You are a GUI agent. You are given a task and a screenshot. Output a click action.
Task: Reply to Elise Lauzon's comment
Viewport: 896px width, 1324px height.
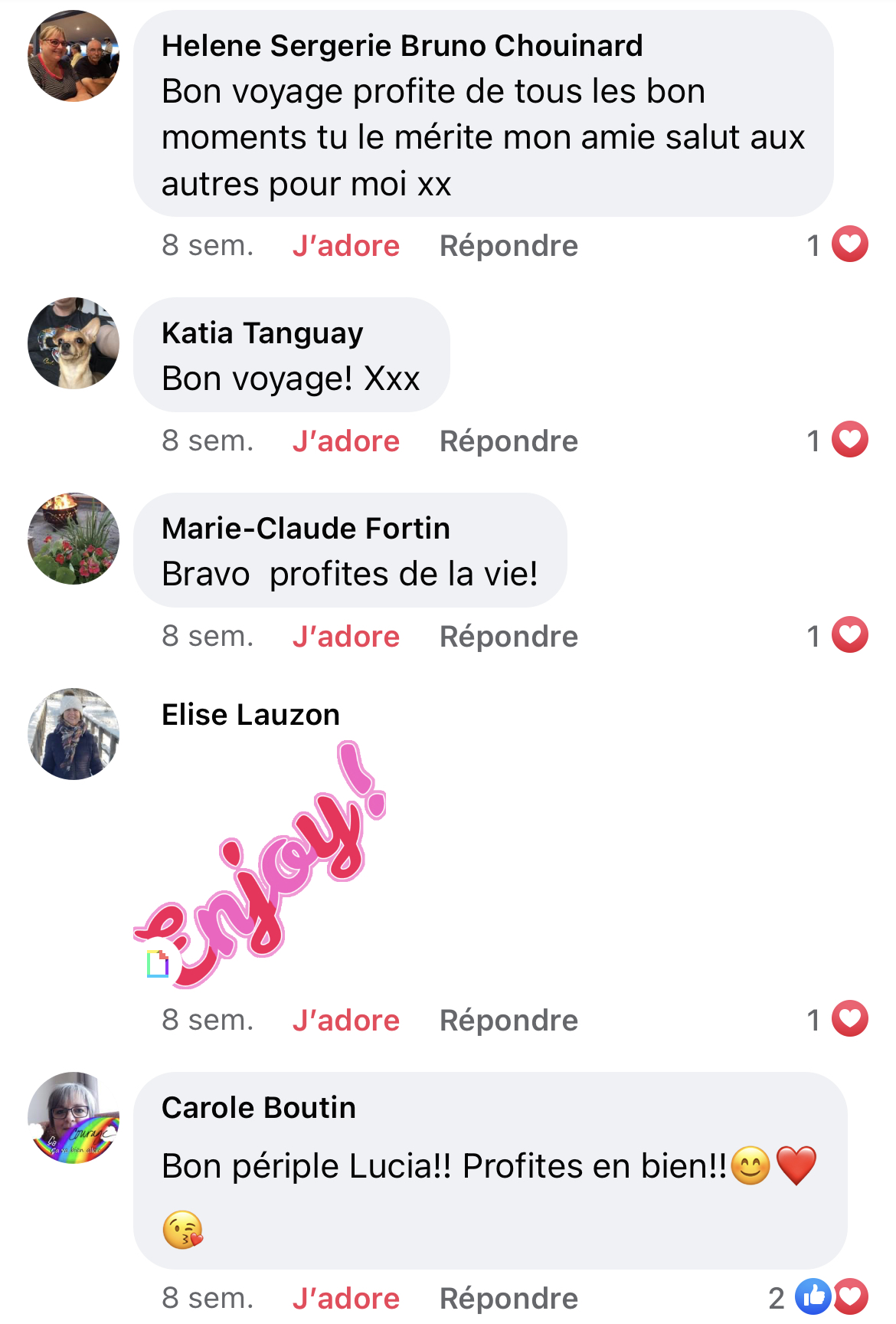click(x=508, y=1021)
